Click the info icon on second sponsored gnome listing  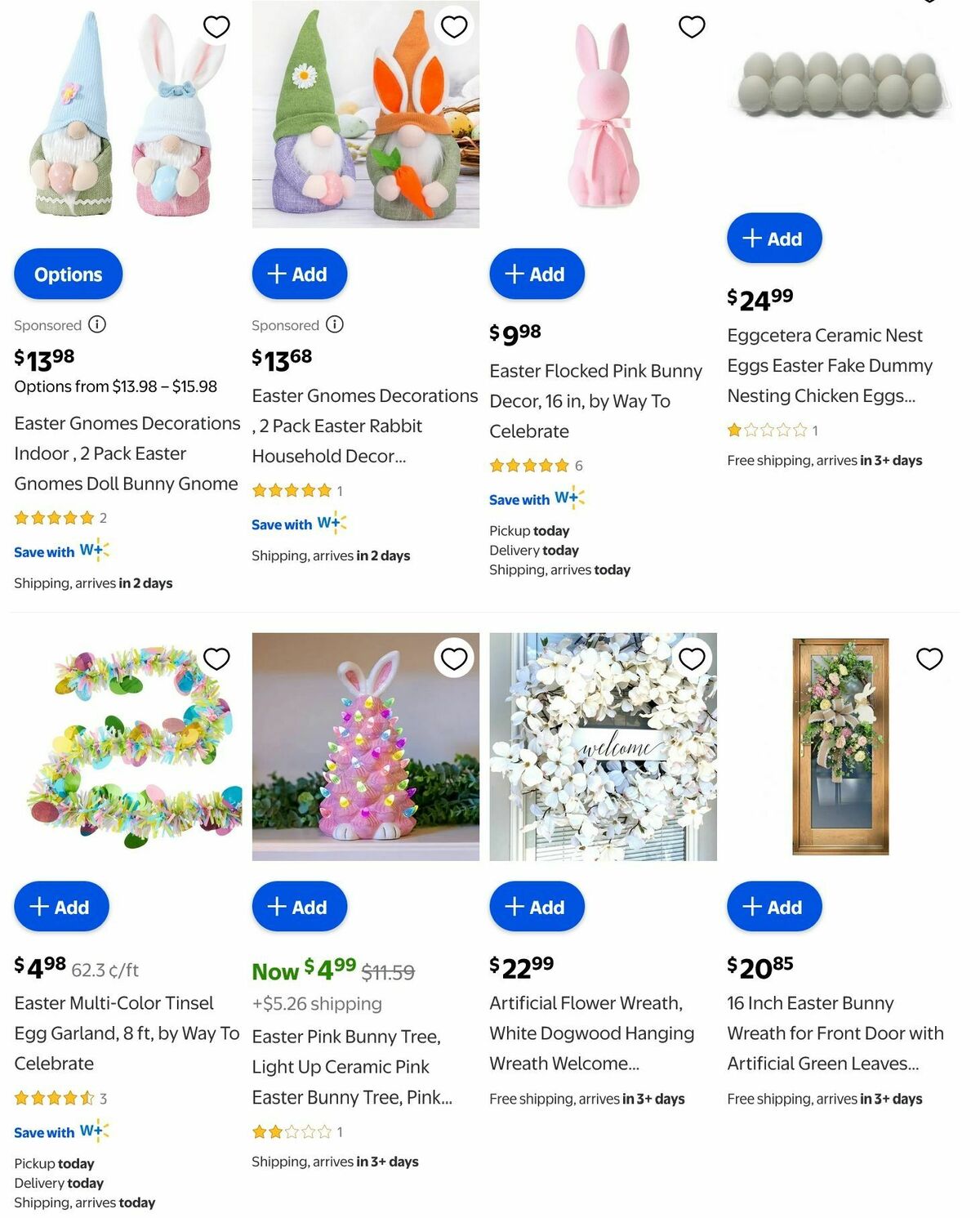[335, 324]
